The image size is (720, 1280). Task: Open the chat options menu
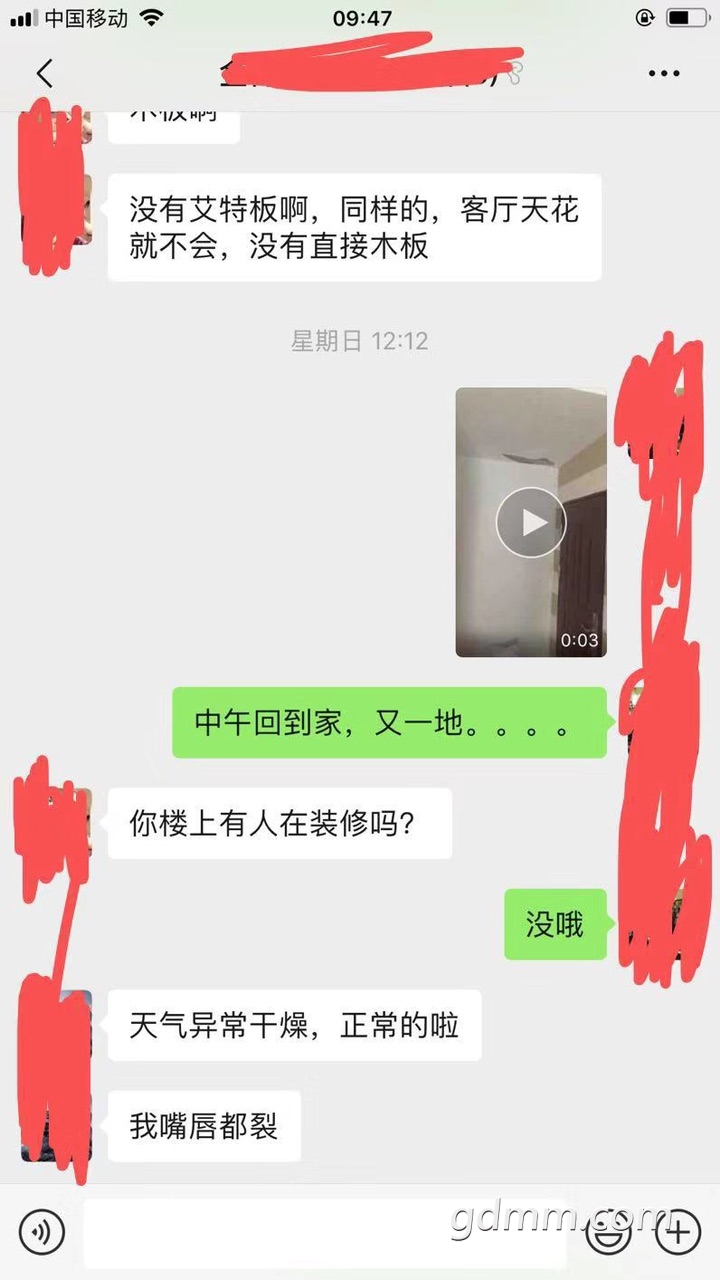(664, 73)
